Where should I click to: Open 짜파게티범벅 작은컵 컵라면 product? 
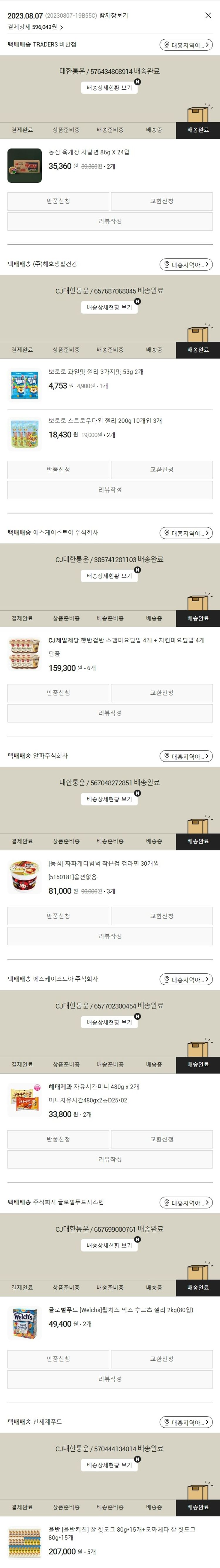click(103, 864)
